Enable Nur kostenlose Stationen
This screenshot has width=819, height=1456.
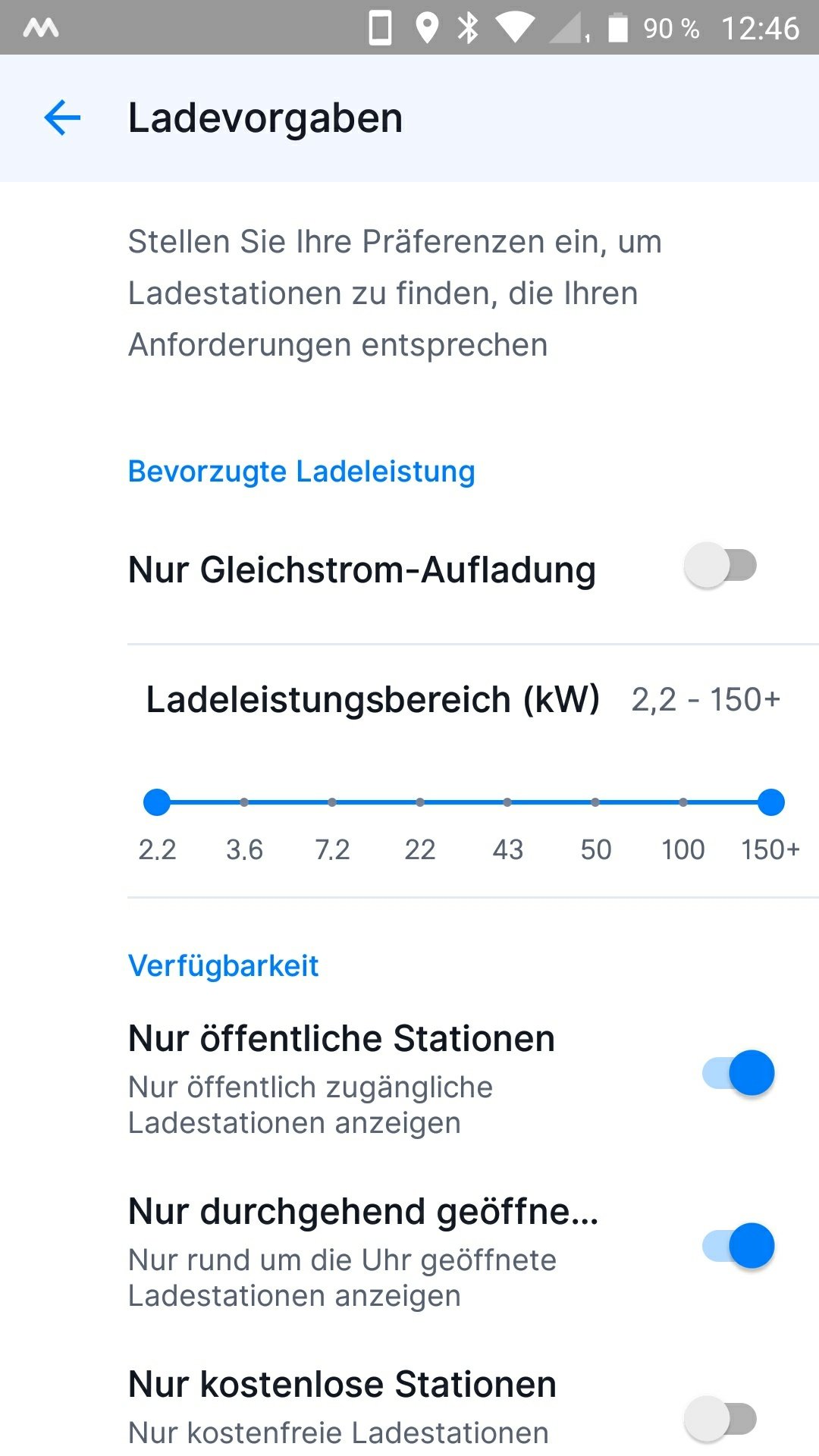pyautogui.click(x=720, y=1419)
